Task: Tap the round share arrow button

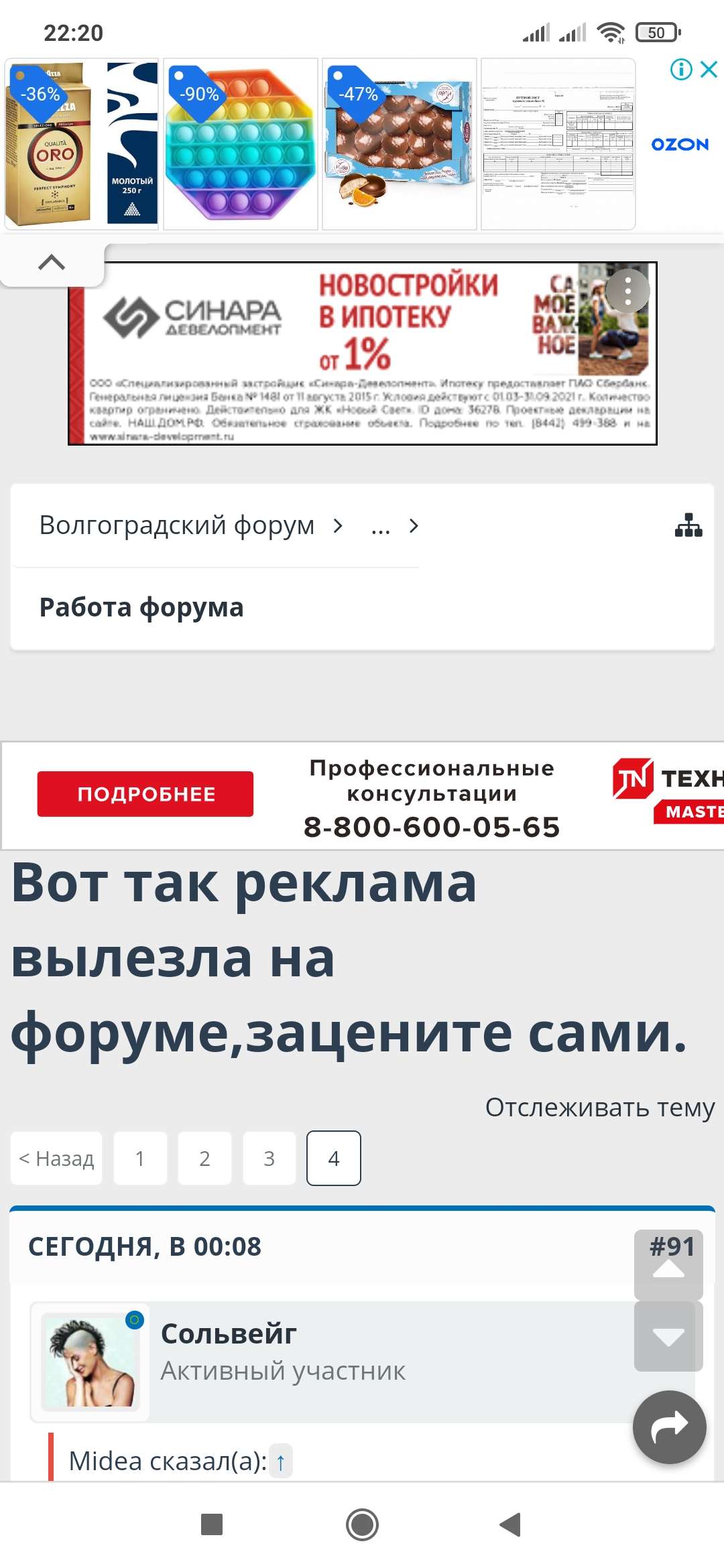Action: coord(669,1427)
